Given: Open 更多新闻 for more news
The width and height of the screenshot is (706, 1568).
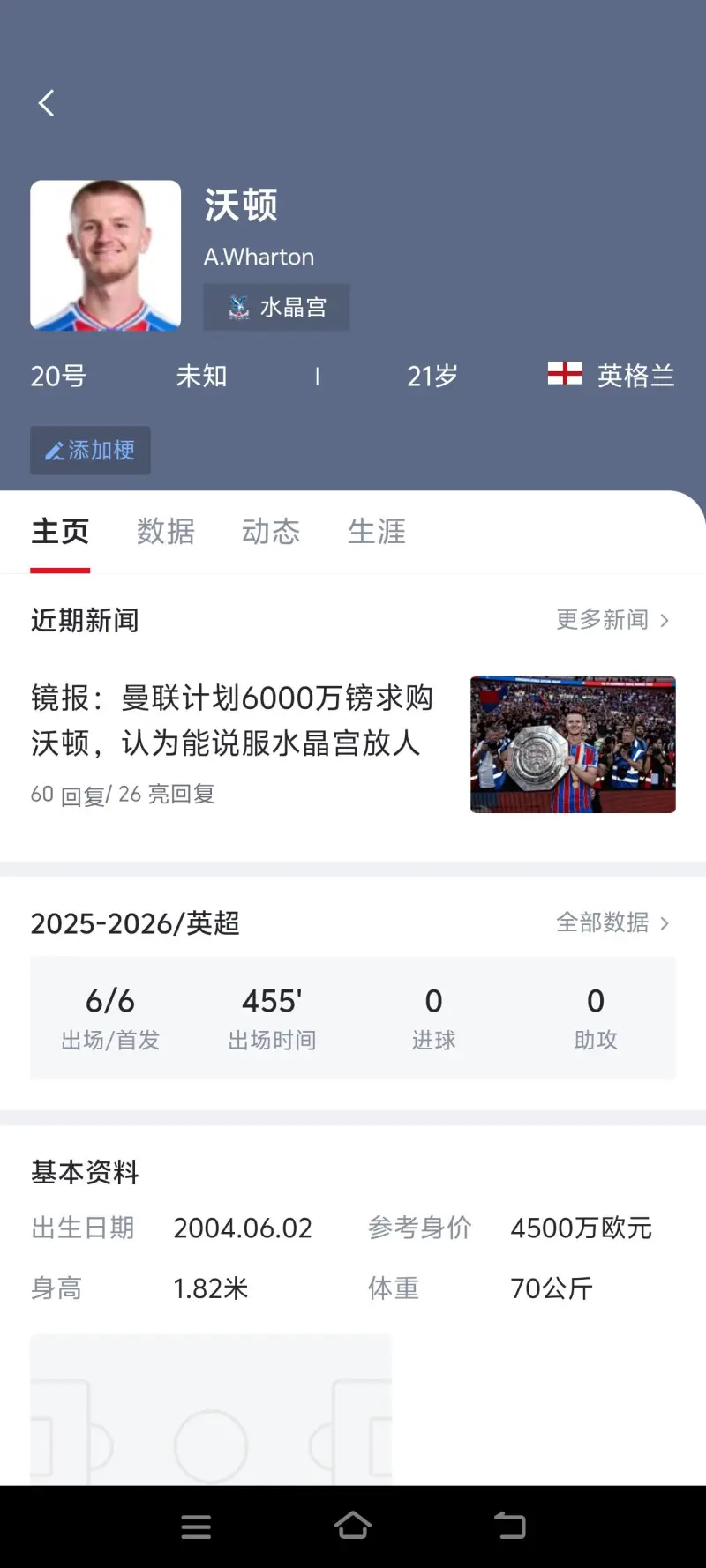Looking at the screenshot, I should 612,620.
